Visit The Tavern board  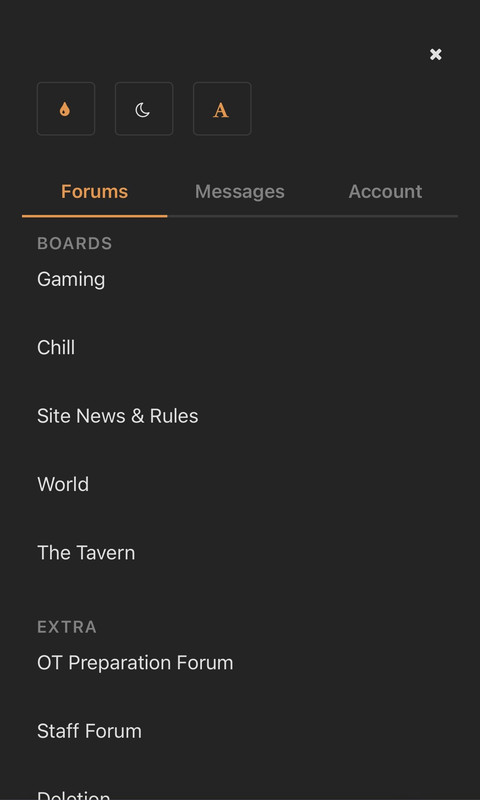(x=86, y=553)
